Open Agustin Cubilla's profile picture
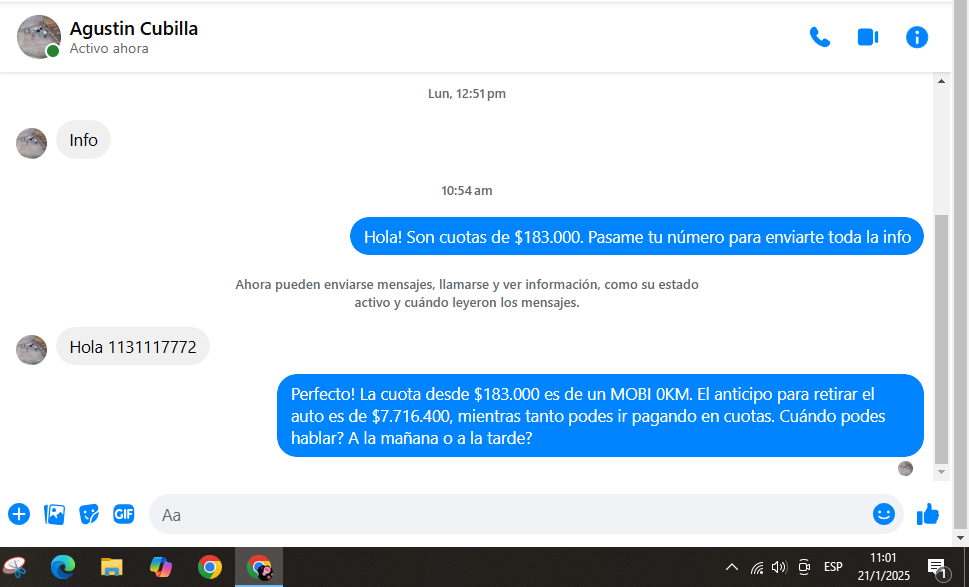This screenshot has height=587, width=969. [x=38, y=37]
